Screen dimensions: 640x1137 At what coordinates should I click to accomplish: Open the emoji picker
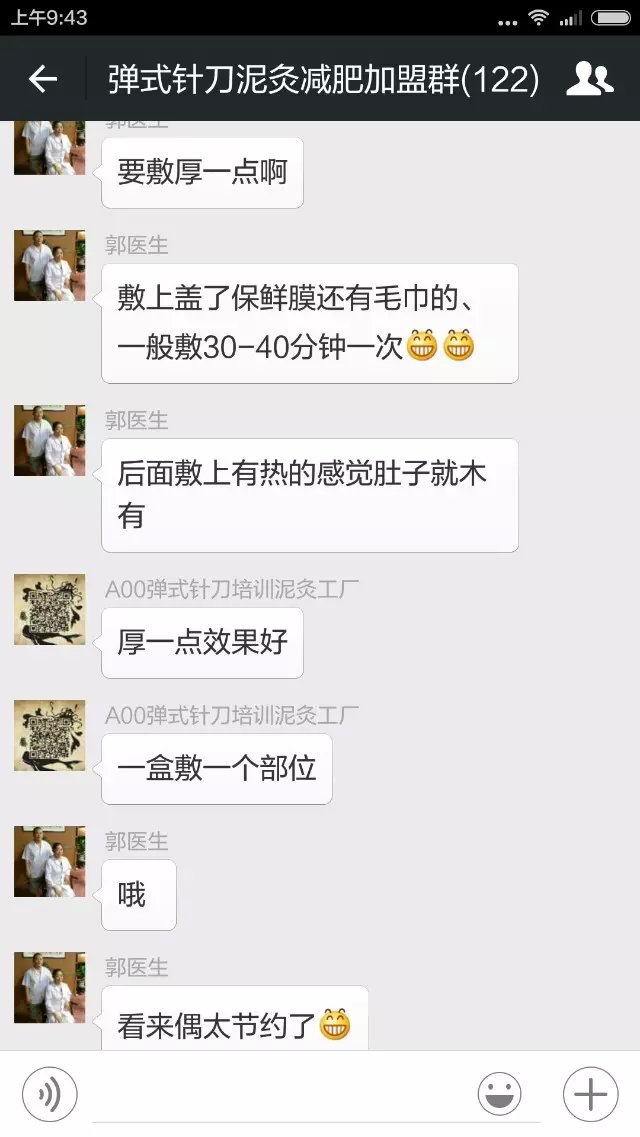(499, 1094)
